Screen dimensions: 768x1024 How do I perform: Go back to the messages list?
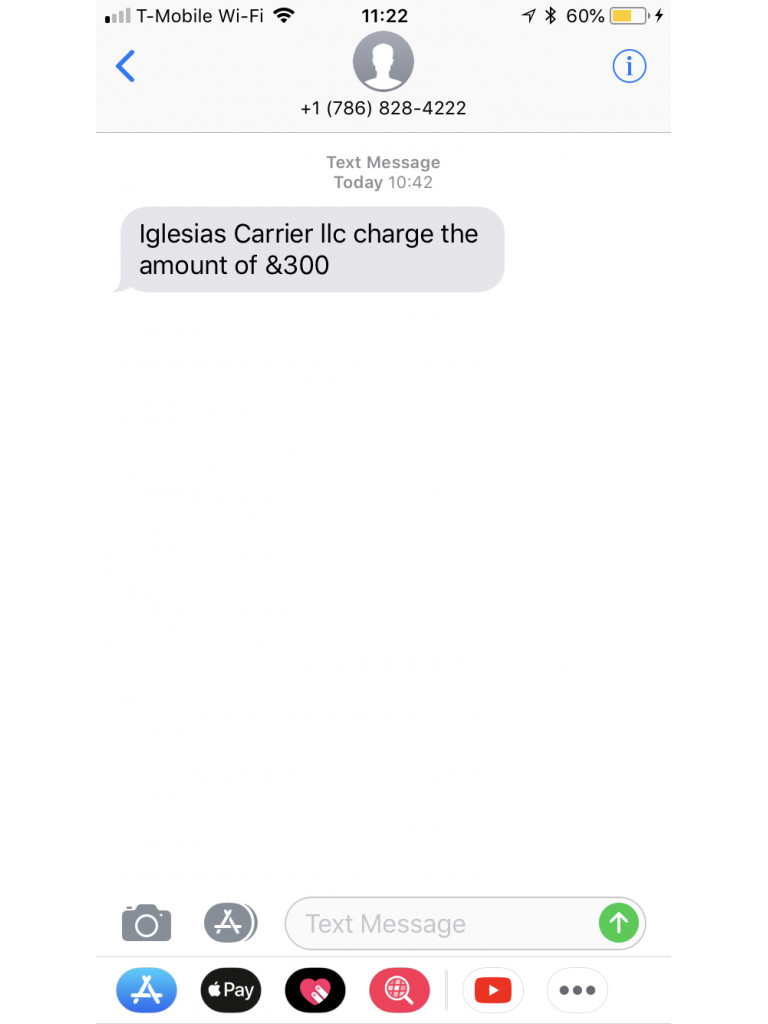coord(125,67)
